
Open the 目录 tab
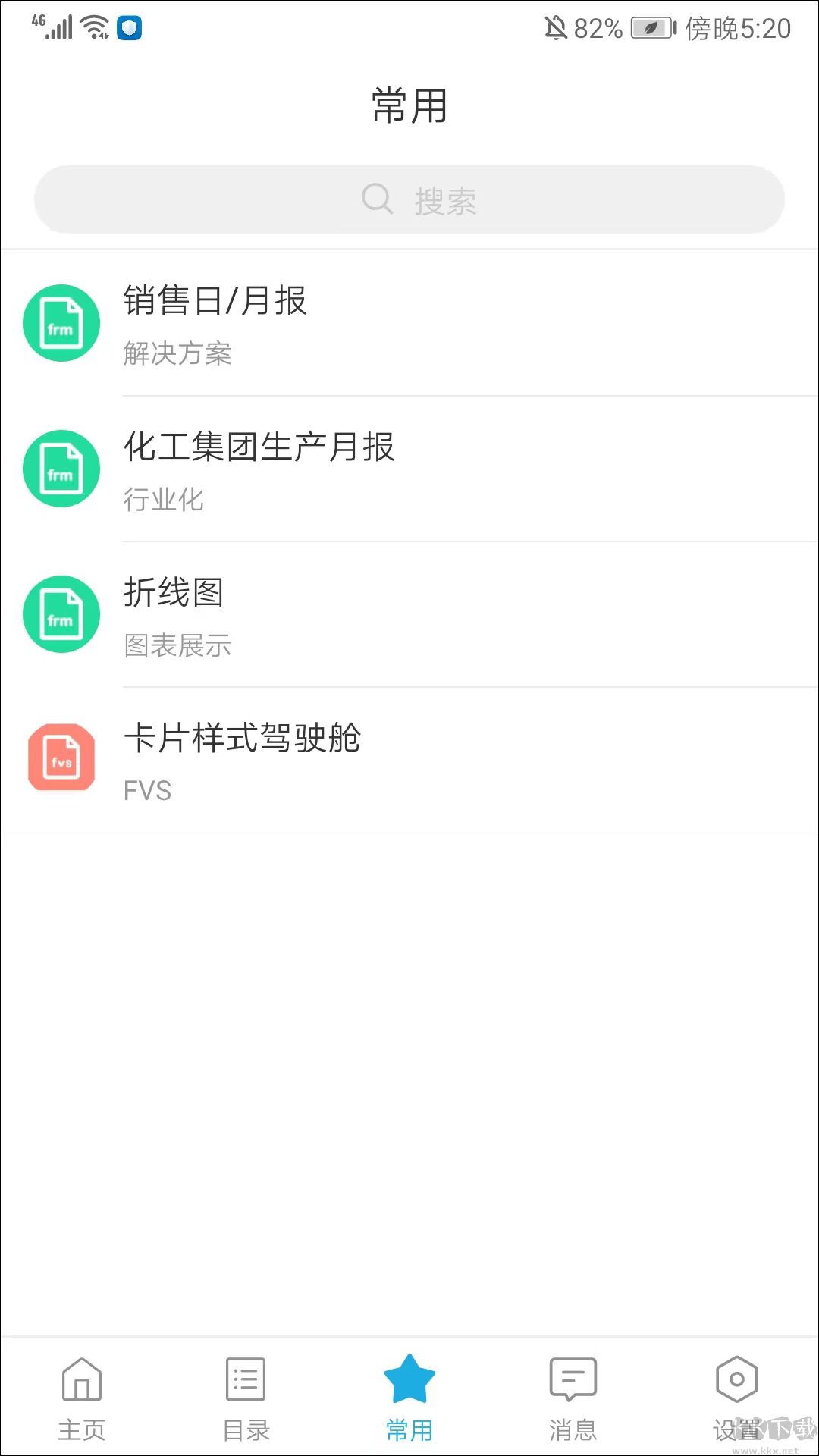pos(244,1399)
